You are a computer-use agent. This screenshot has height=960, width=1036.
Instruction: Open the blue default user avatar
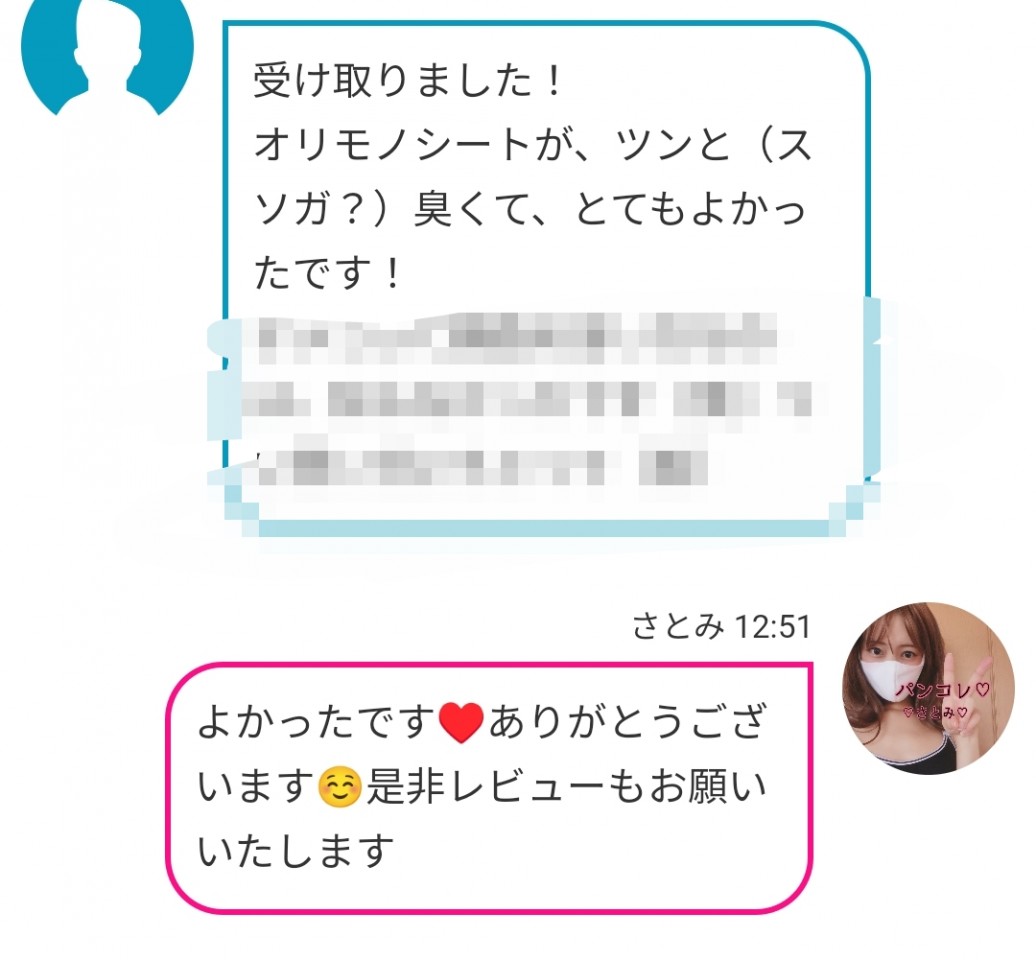tap(107, 52)
